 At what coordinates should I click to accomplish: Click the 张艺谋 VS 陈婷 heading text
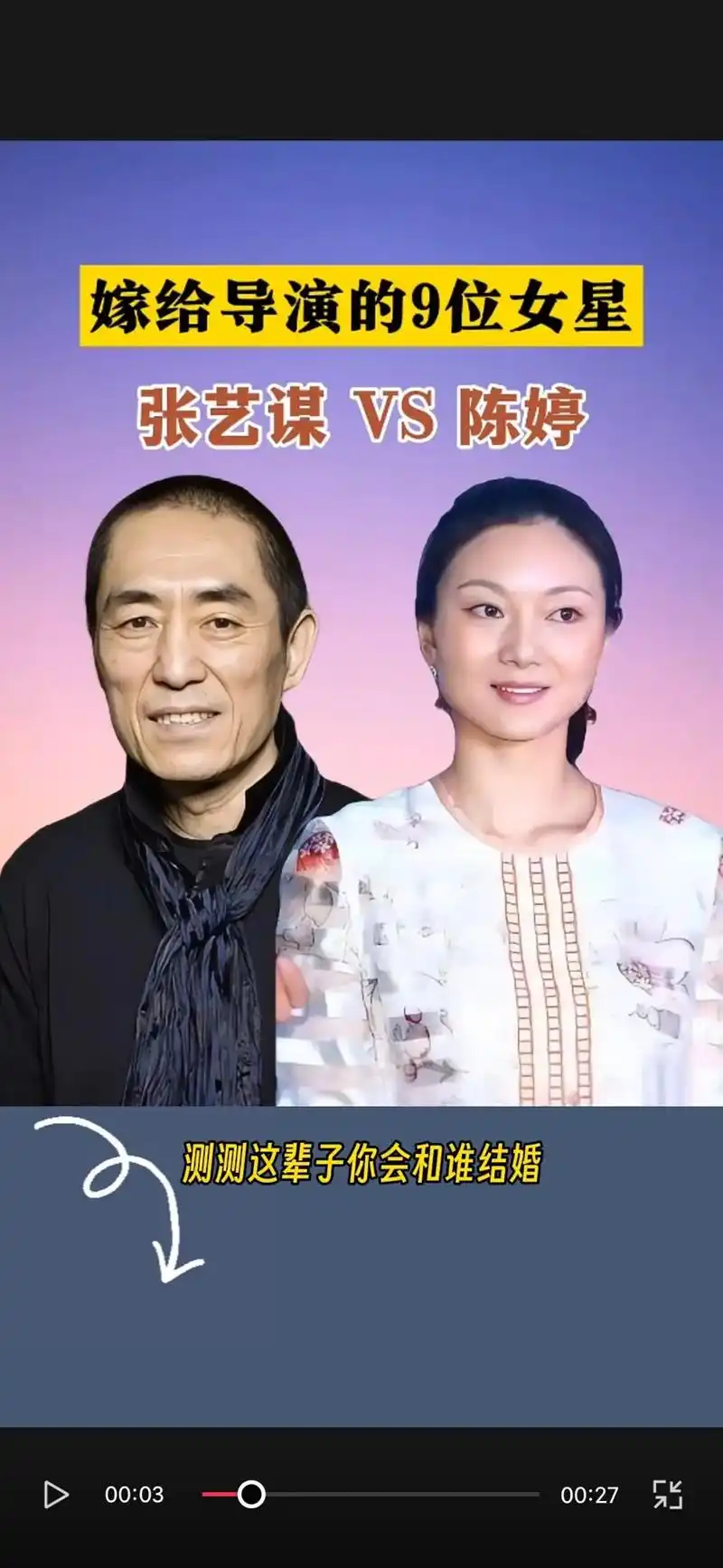coord(361,413)
